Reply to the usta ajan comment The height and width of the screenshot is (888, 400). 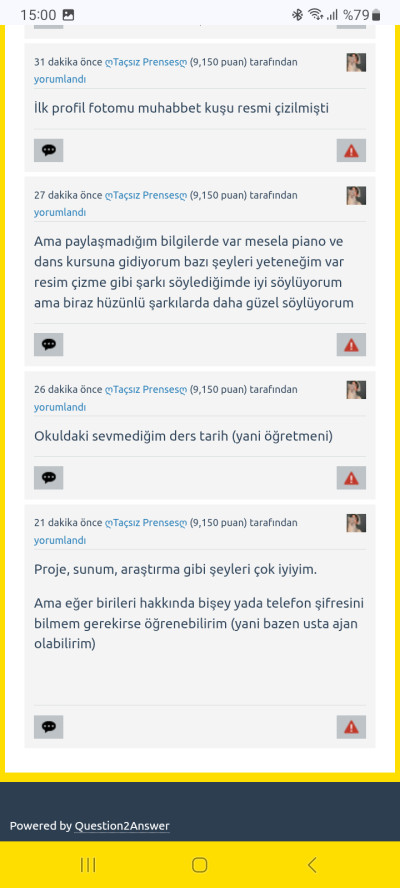pos(49,727)
